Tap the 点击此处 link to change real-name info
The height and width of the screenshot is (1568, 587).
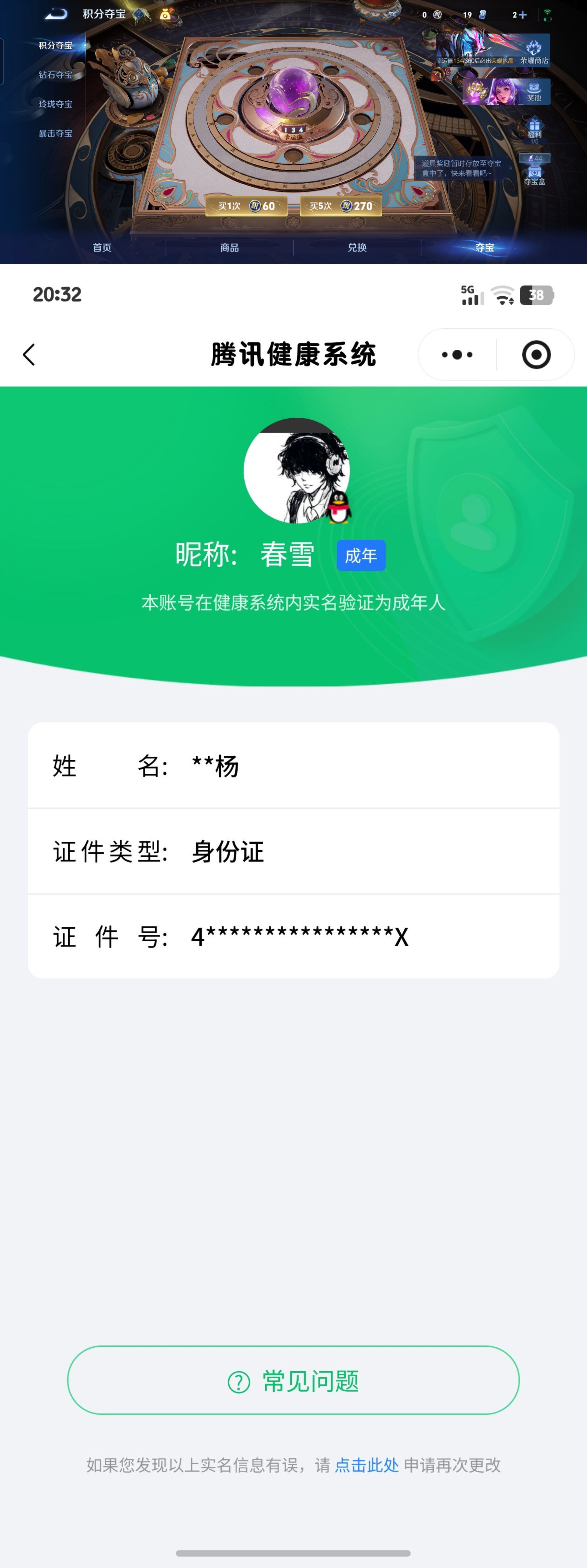[x=367, y=1465]
